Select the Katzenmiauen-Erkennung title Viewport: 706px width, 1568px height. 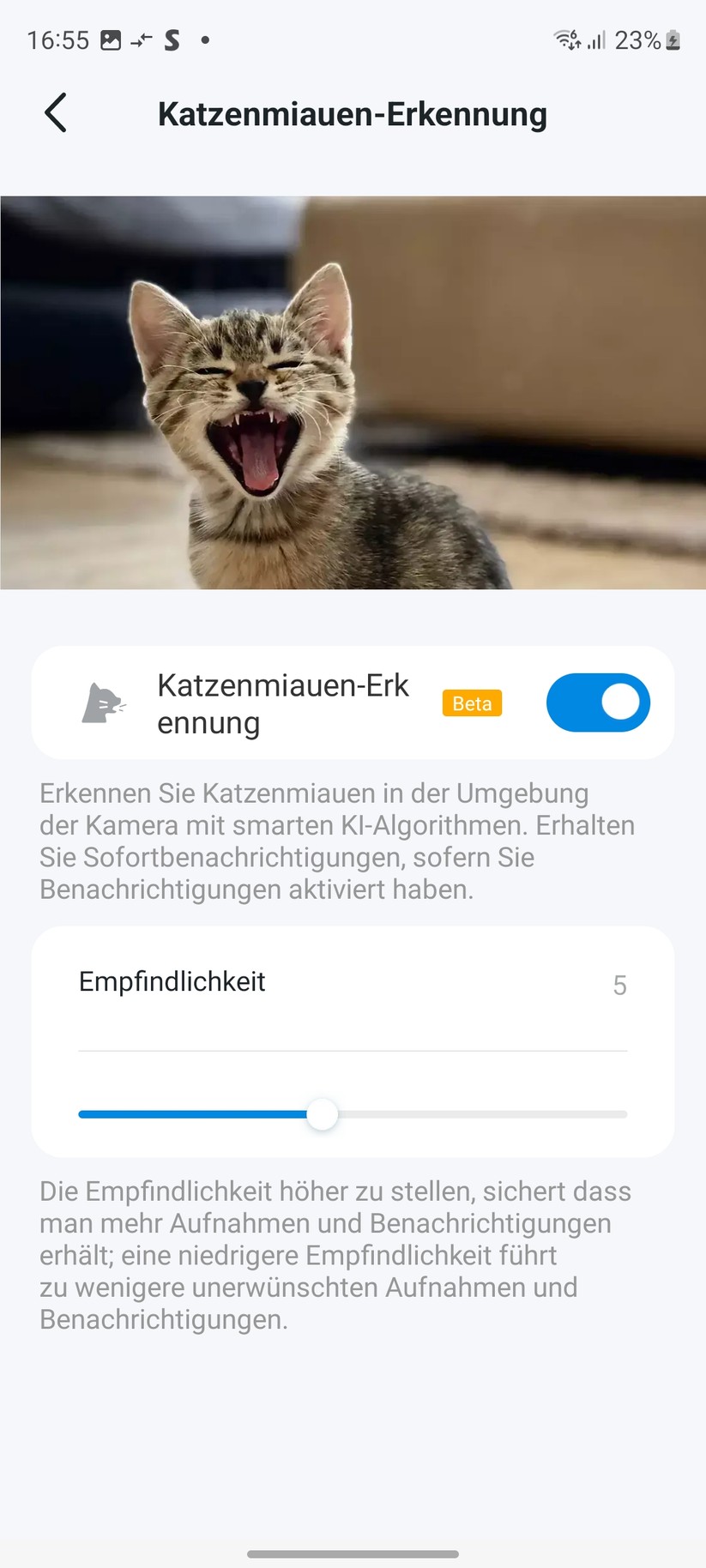(x=283, y=703)
